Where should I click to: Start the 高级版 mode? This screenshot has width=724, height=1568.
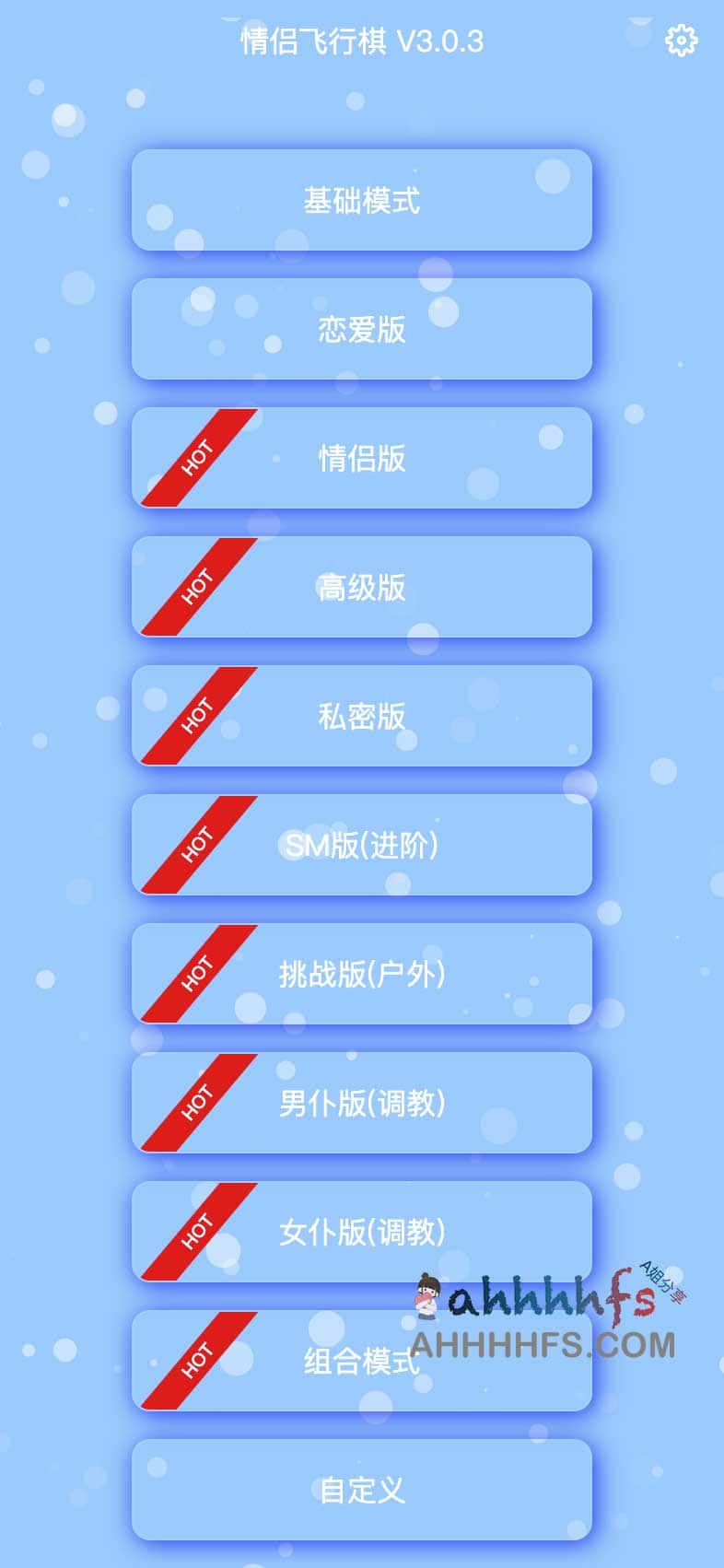pyautogui.click(x=362, y=588)
